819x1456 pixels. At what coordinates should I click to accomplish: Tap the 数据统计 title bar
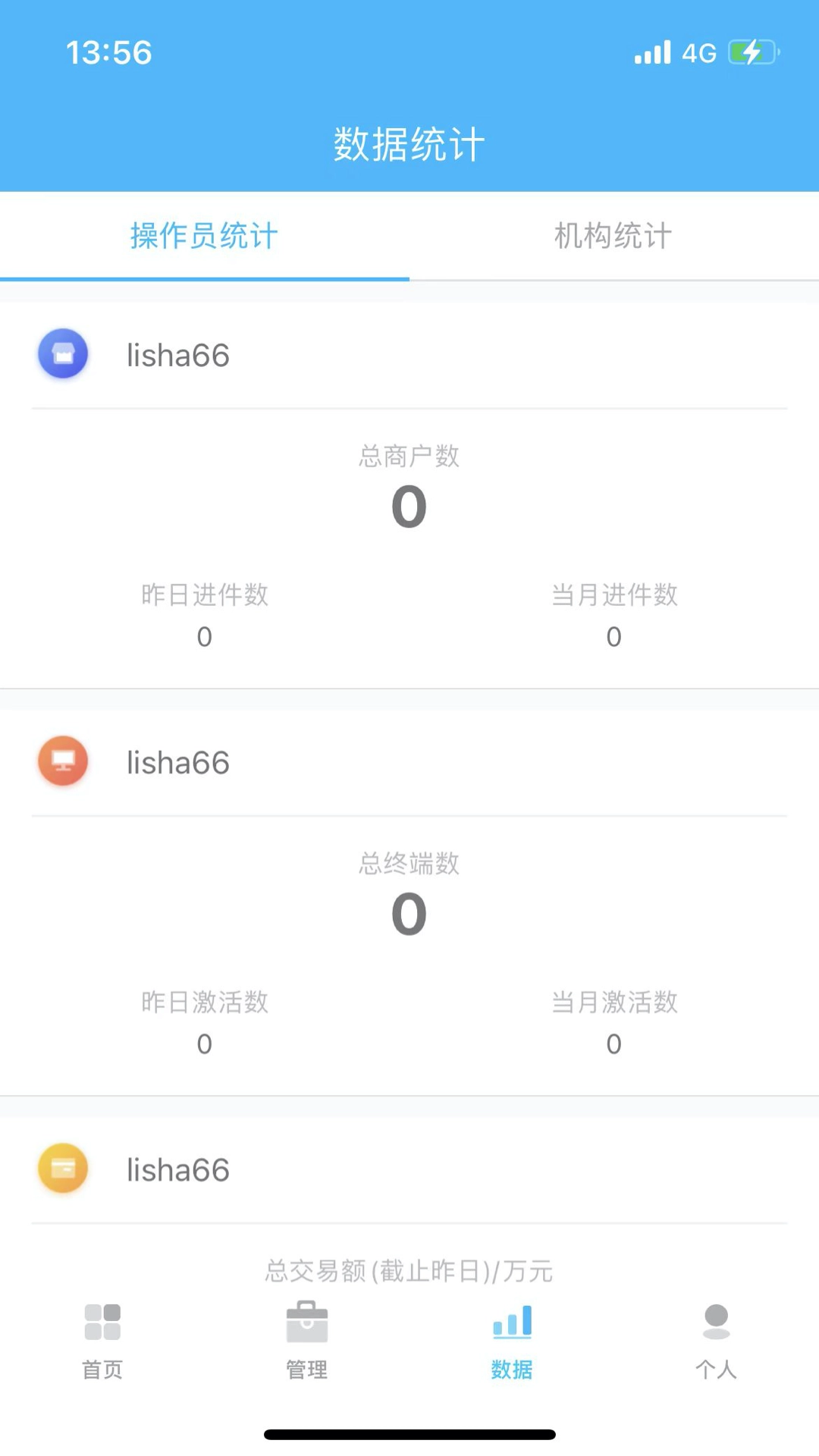coord(409,143)
